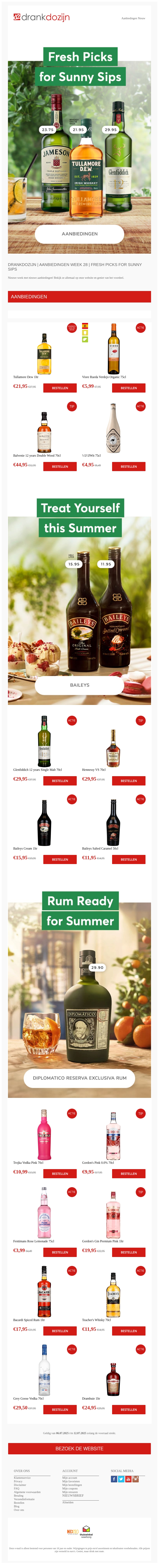Order Balvenie 12 years Double Wood
This screenshot has height=1568, width=159.
point(60,466)
